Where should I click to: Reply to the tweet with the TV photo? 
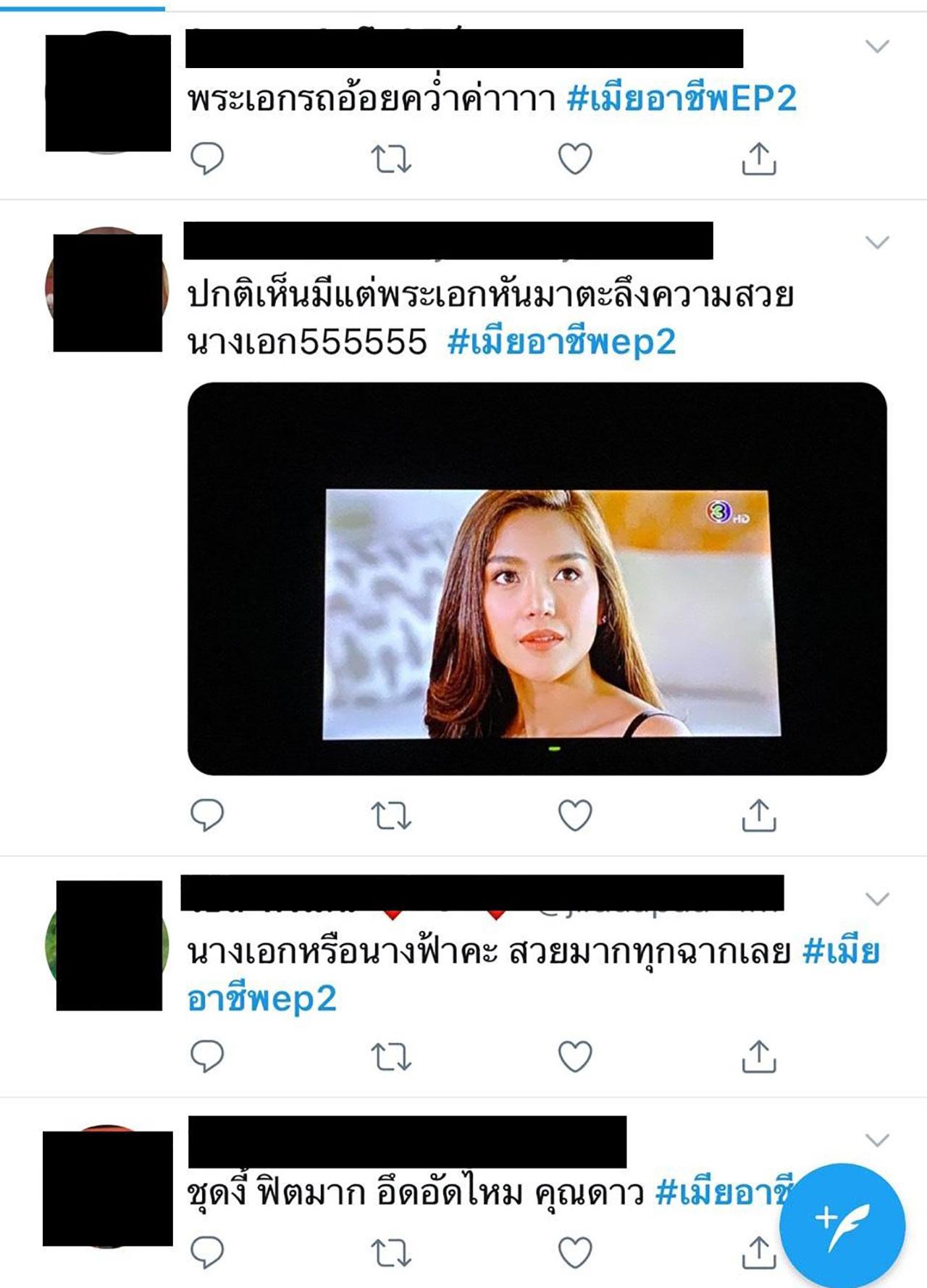[207, 816]
